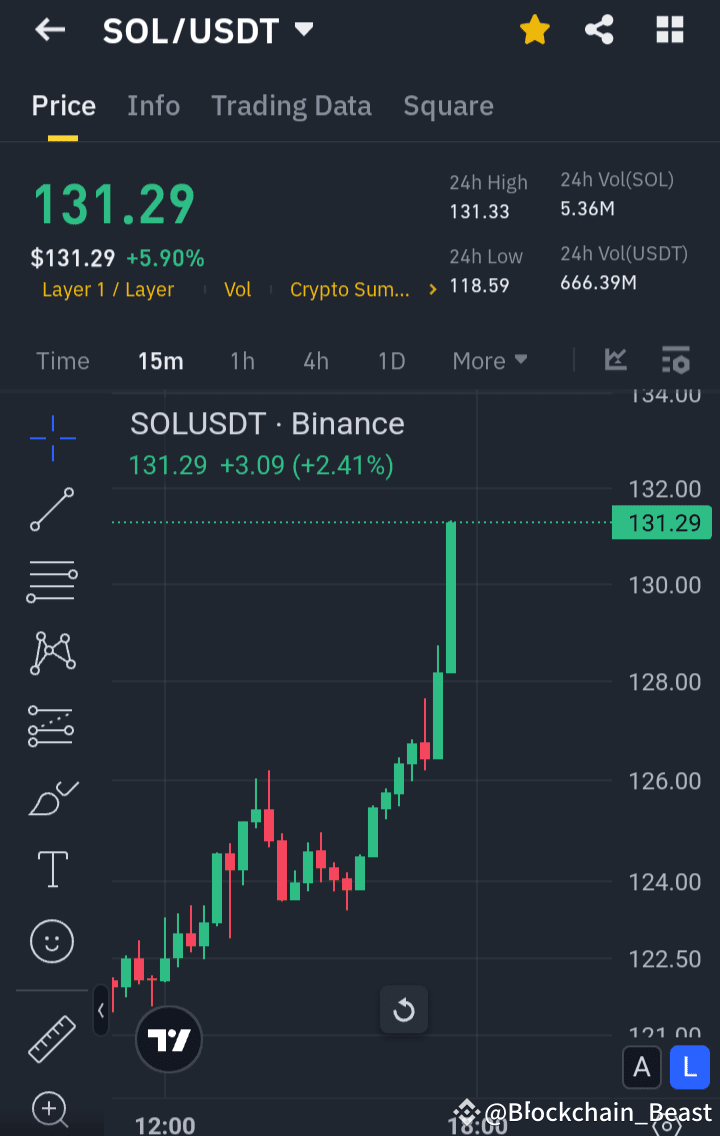Select the crosshair cursor tool
This screenshot has height=1136, width=720.
[51, 438]
